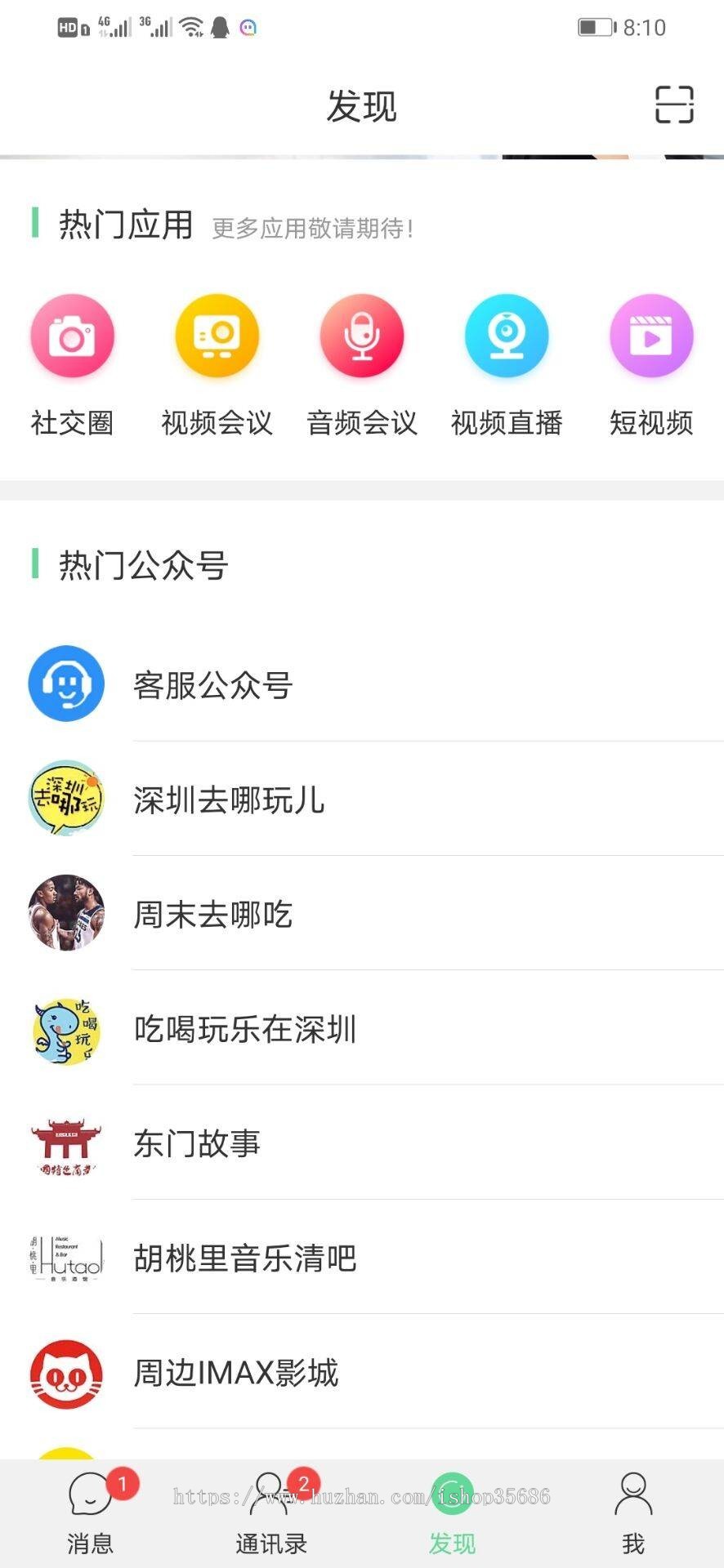Tap the 周边IMAX影城 cat logo icon
The height and width of the screenshot is (1568, 724).
click(x=68, y=1374)
